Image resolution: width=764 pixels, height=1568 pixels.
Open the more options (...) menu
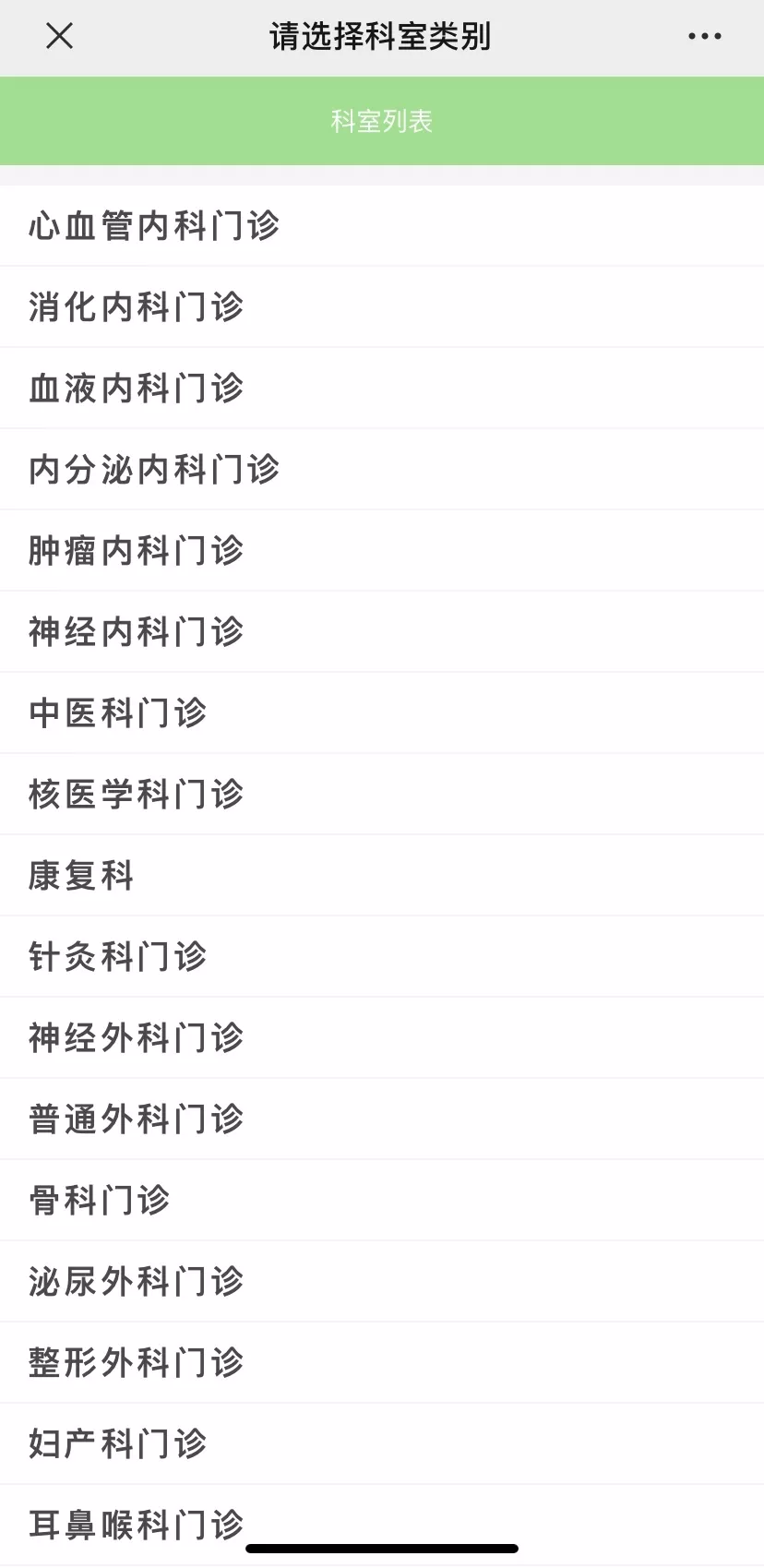pos(702,36)
